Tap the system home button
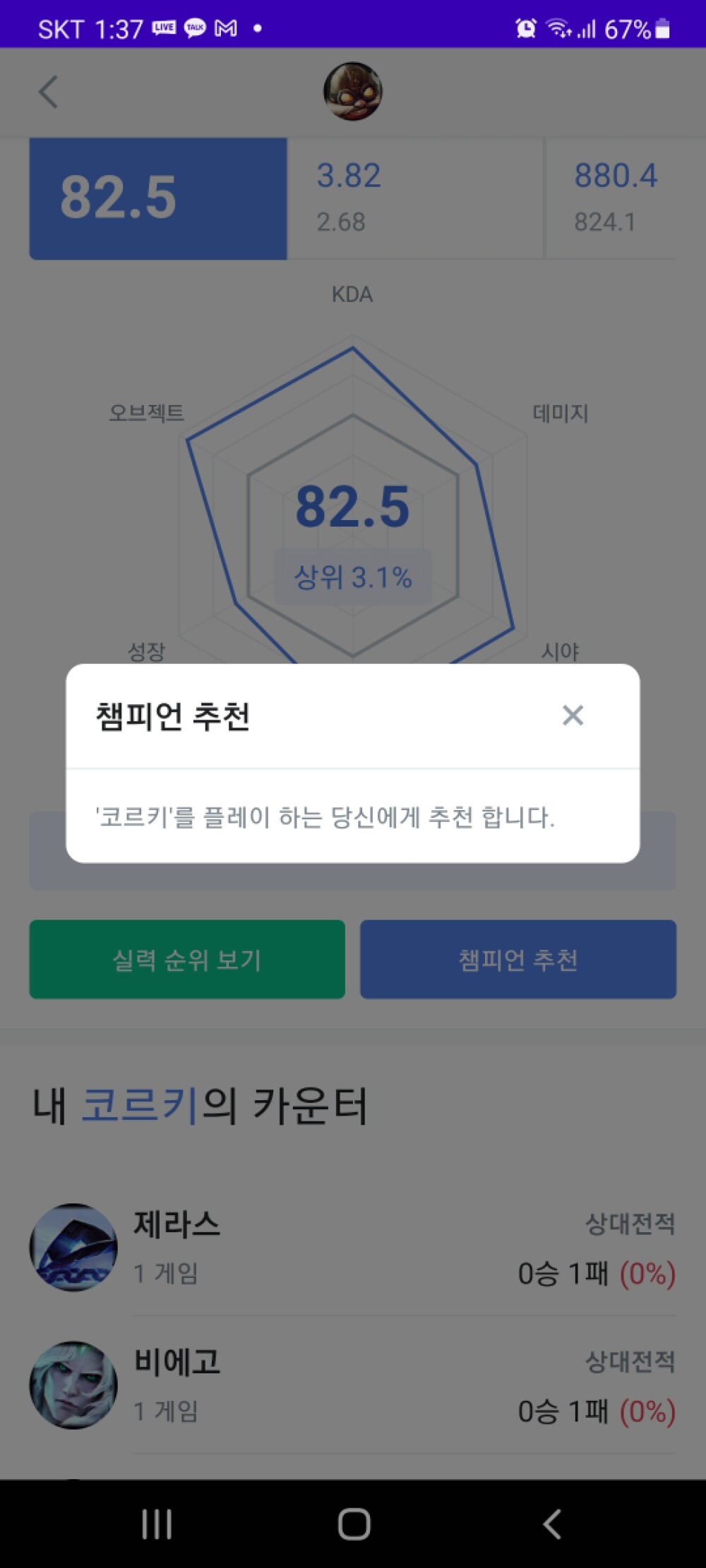706x1568 pixels. coord(354,1524)
